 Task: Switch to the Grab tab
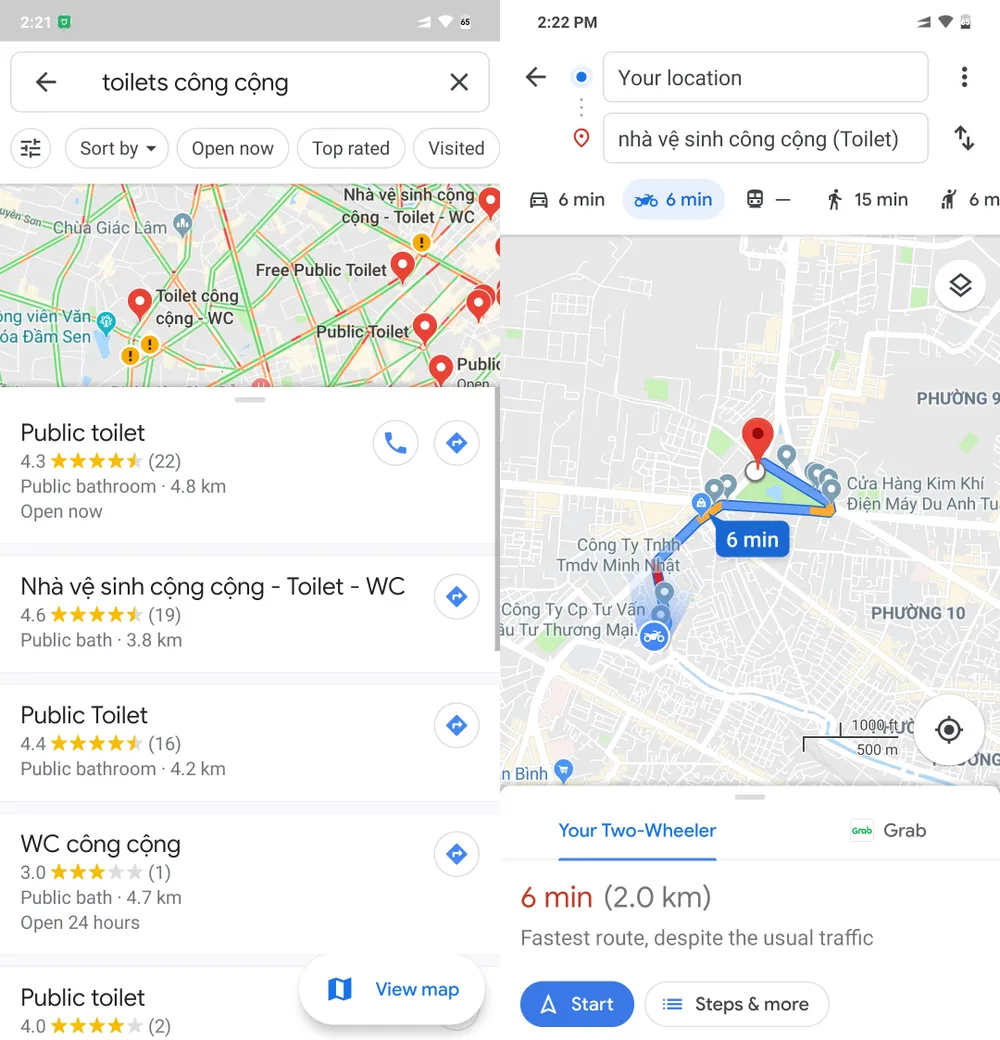(x=887, y=830)
